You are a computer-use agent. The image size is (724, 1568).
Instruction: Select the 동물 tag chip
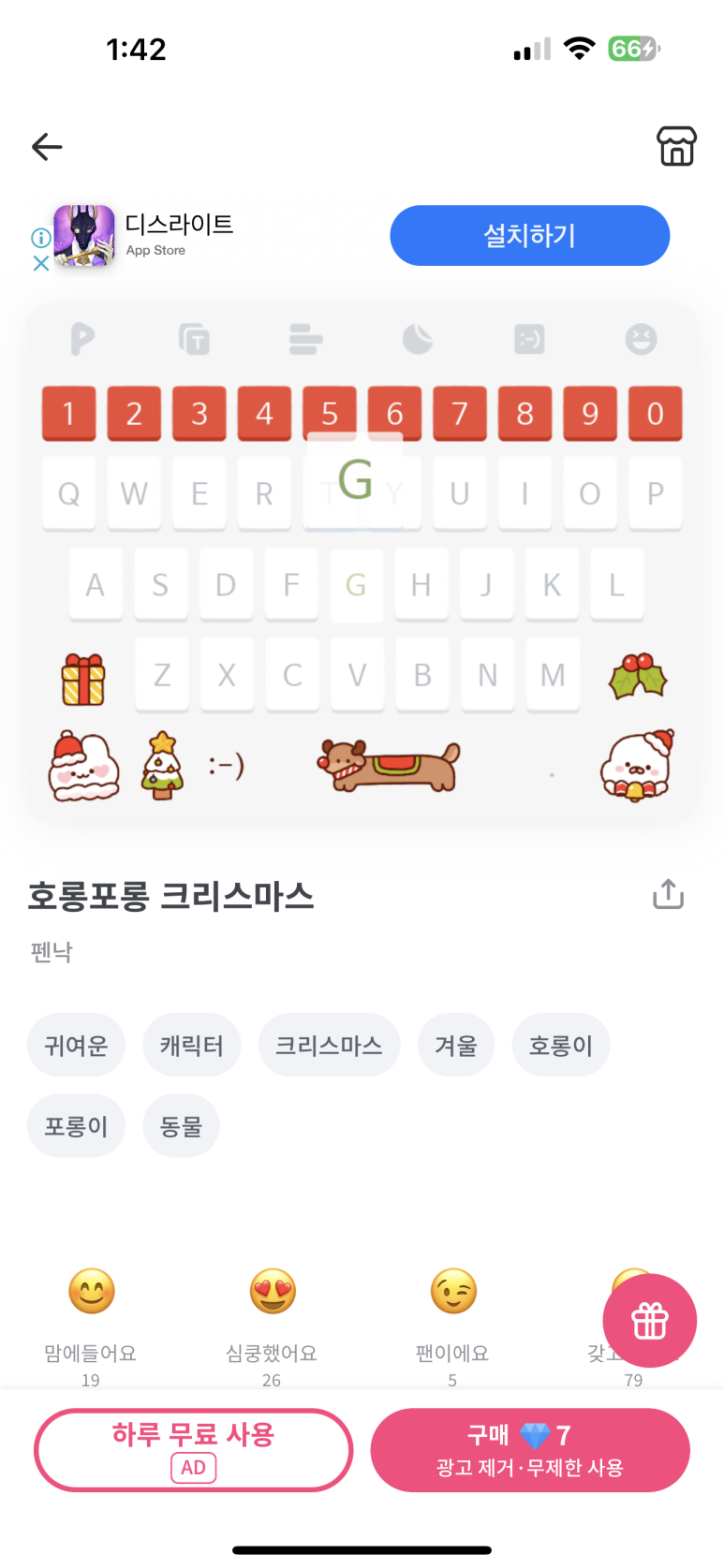[181, 1125]
